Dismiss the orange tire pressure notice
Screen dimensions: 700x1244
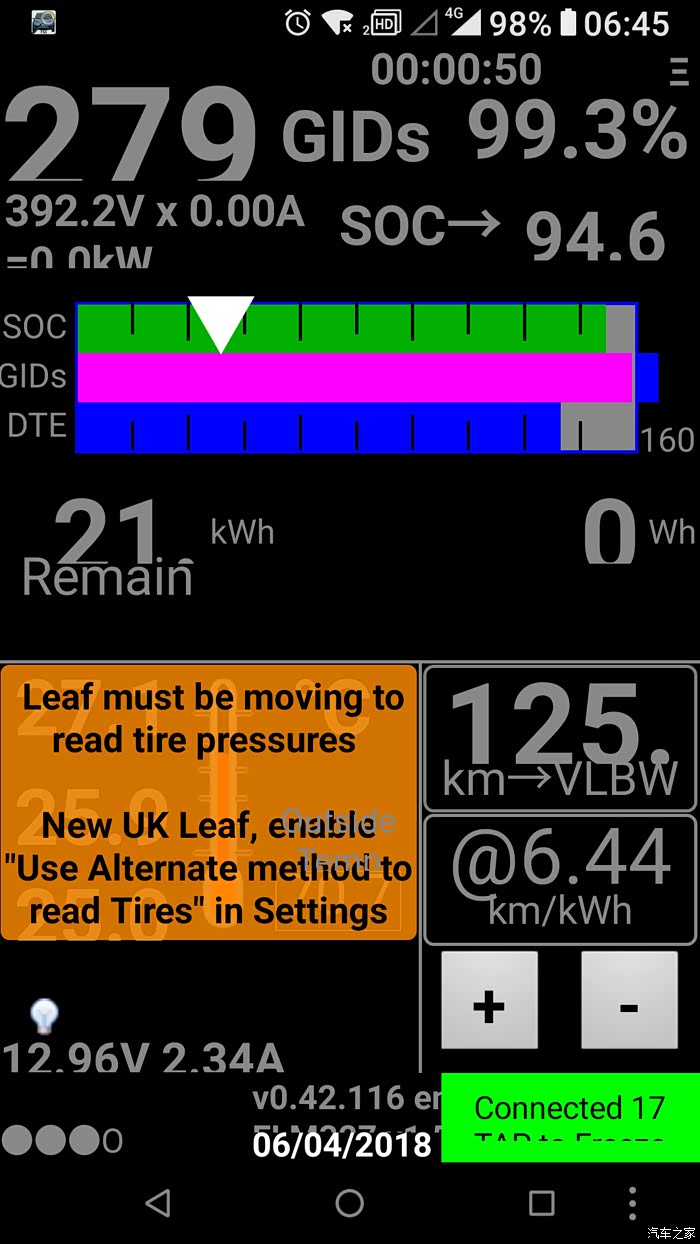209,802
